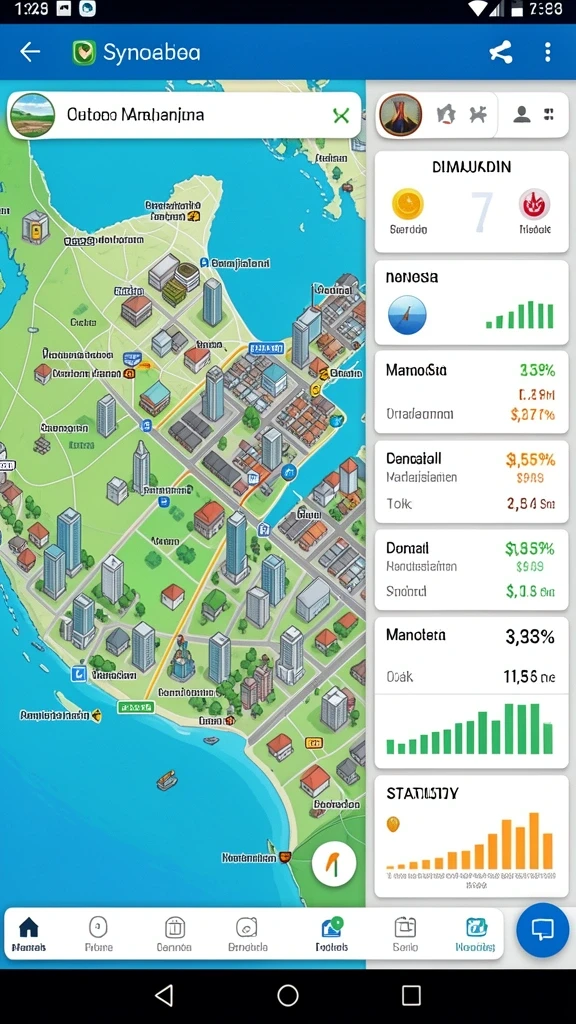Tap the Android home button
Viewport: 576px width, 1024px height.
click(x=288, y=995)
